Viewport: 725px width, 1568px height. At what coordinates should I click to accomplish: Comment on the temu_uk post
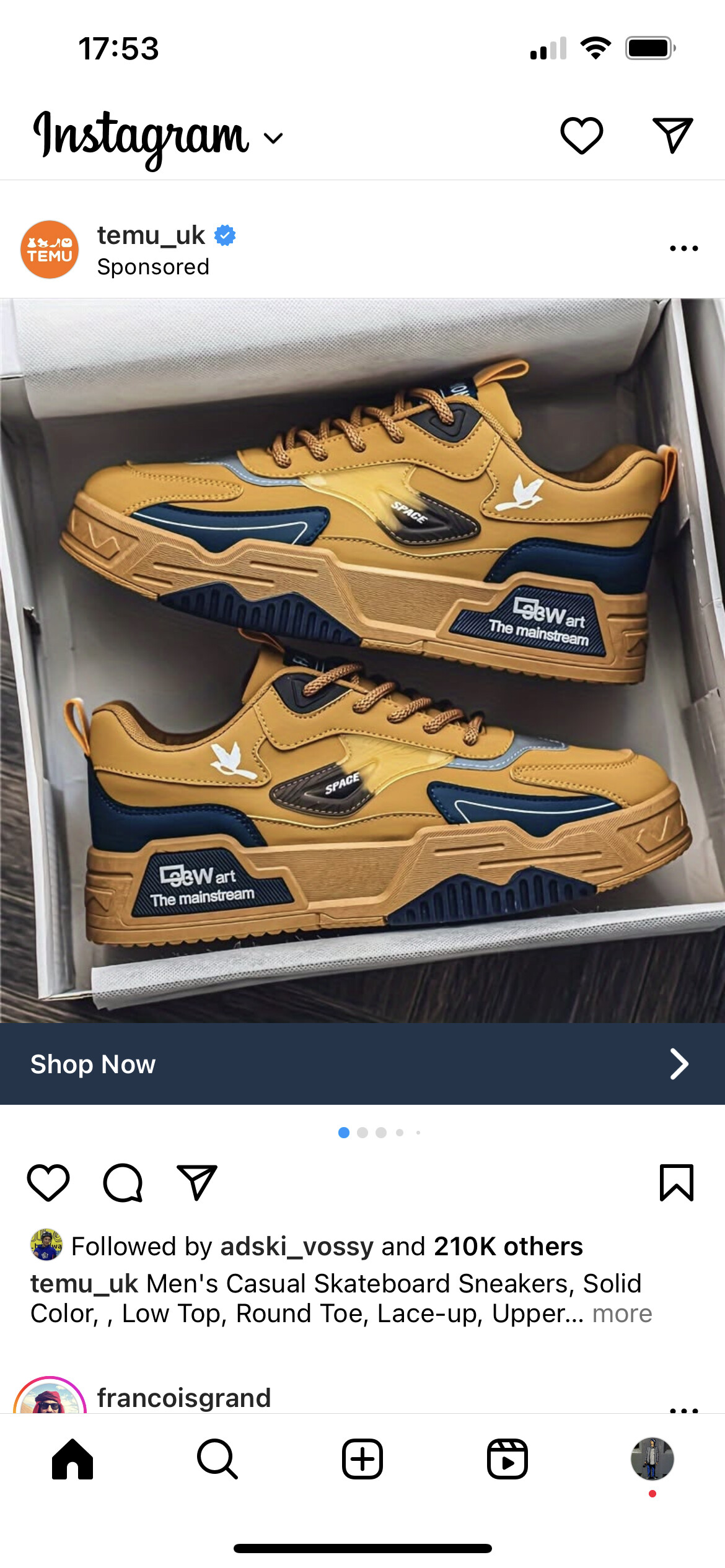(x=123, y=1183)
